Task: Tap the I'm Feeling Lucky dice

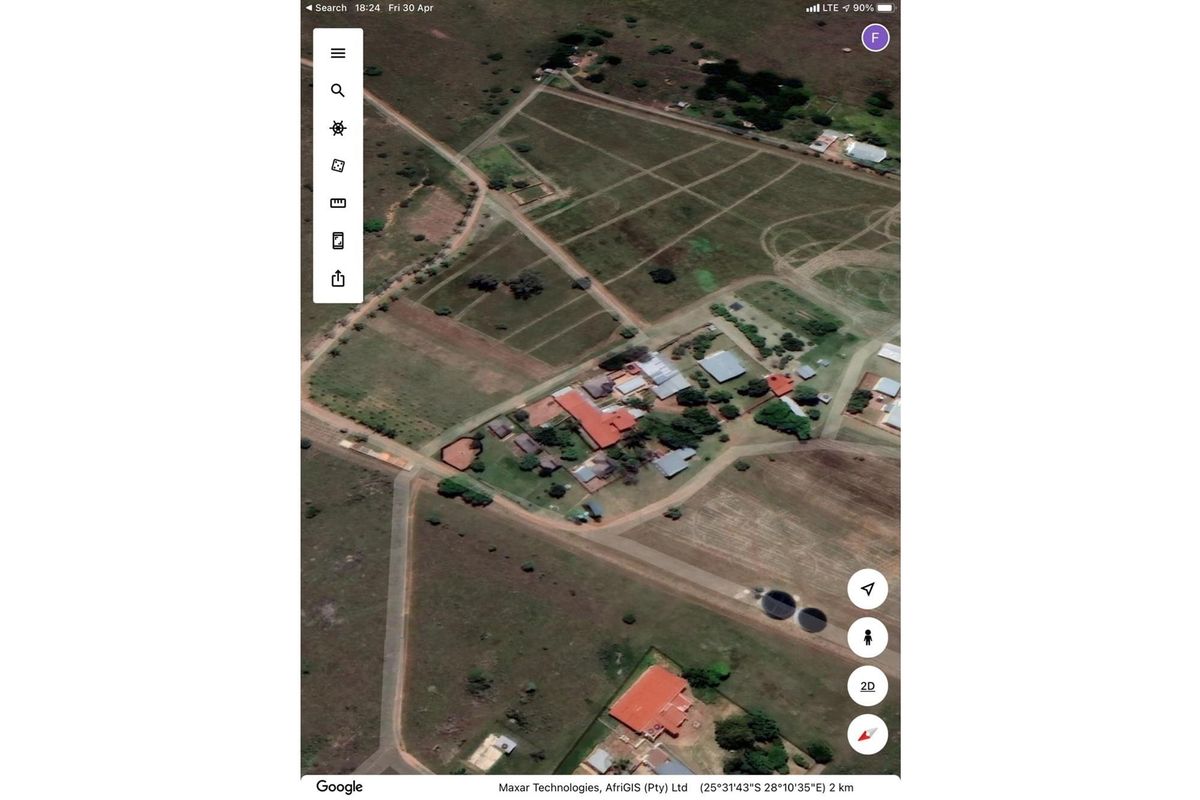Action: click(x=338, y=166)
